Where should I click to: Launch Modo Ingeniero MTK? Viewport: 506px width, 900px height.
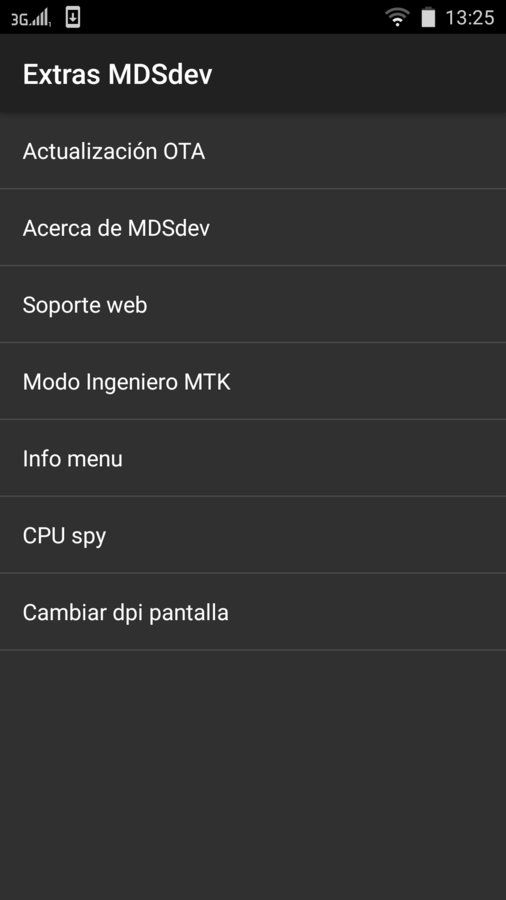point(253,381)
